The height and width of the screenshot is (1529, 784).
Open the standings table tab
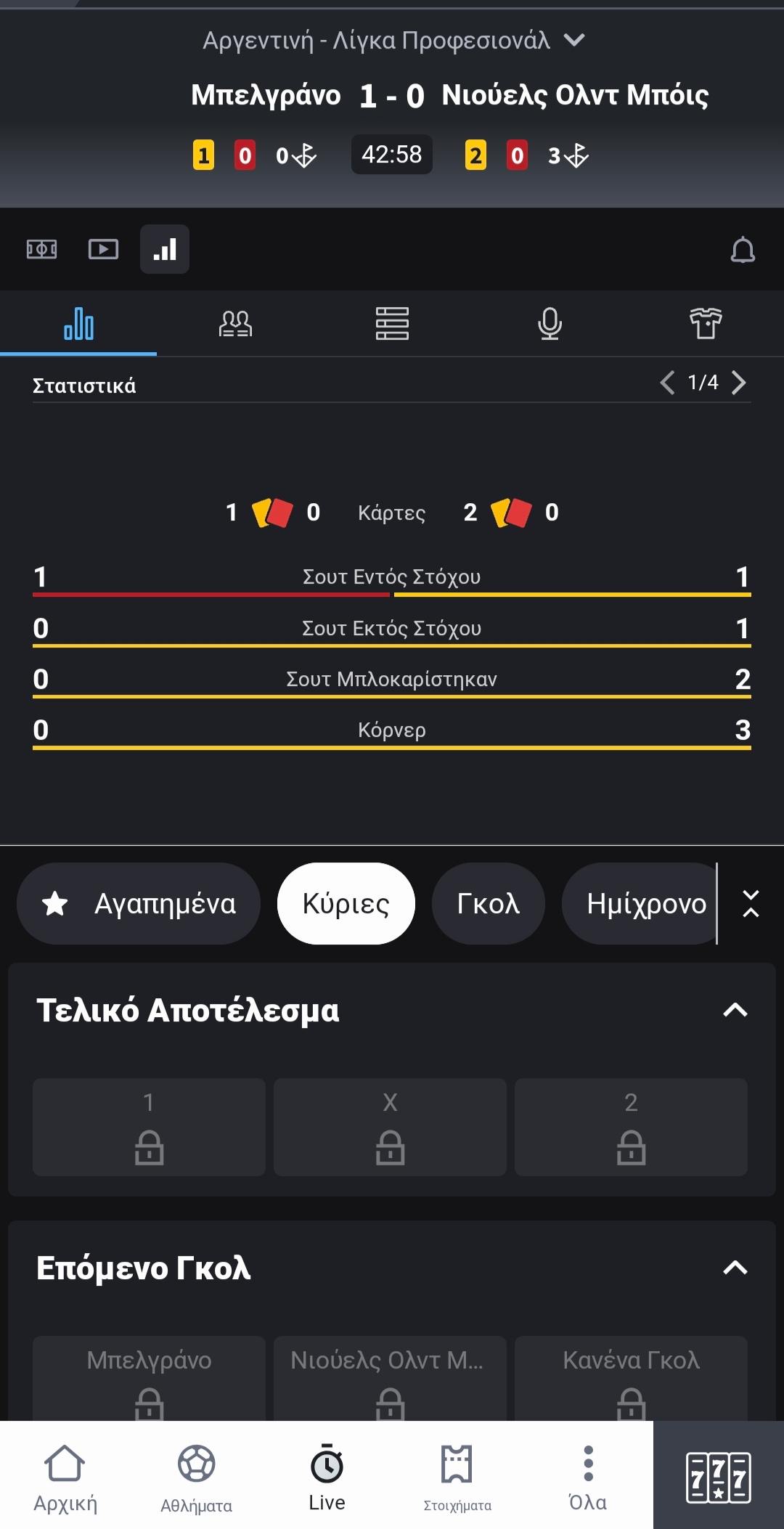point(392,324)
